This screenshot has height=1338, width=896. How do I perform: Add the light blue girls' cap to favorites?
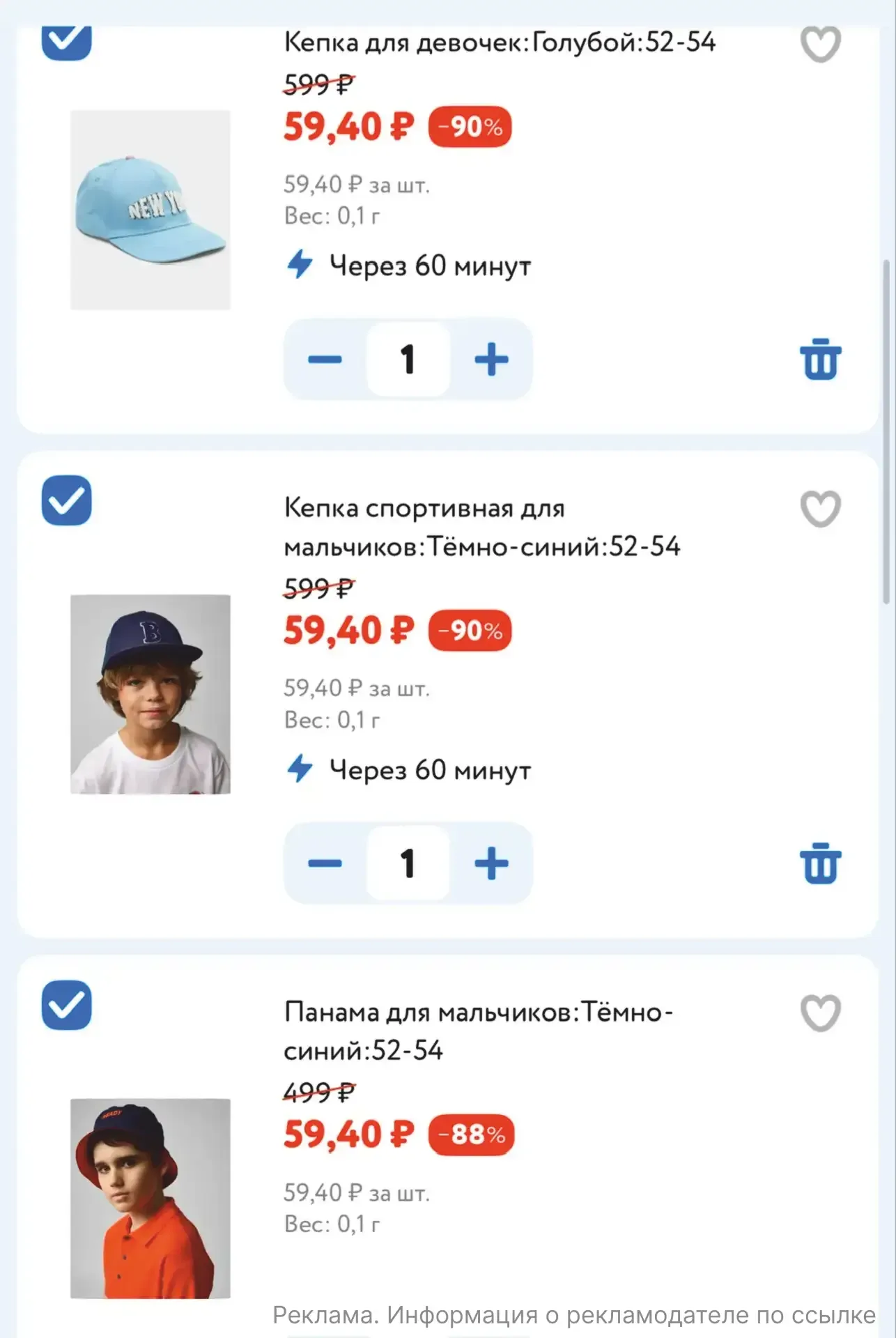[x=820, y=45]
